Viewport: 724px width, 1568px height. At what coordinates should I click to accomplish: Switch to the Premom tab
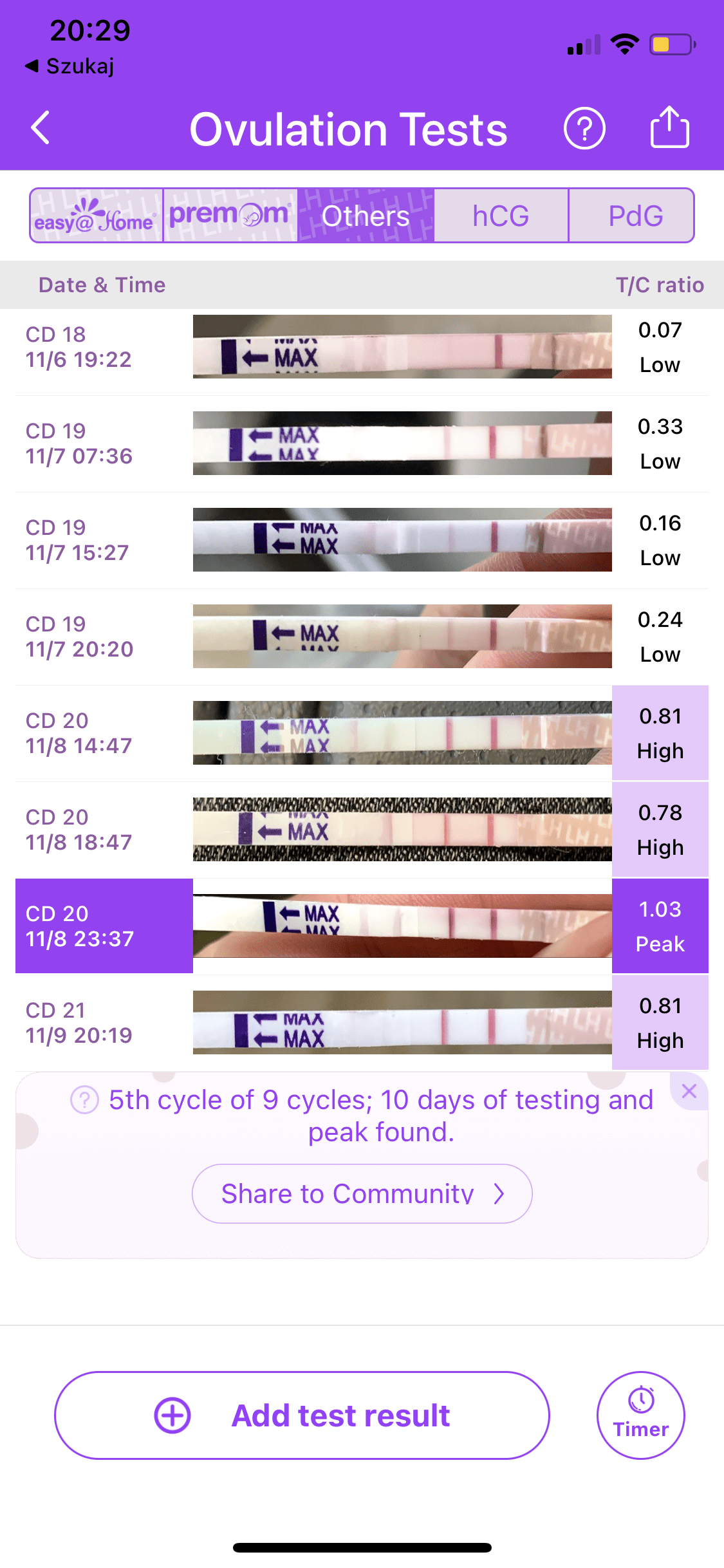click(230, 216)
